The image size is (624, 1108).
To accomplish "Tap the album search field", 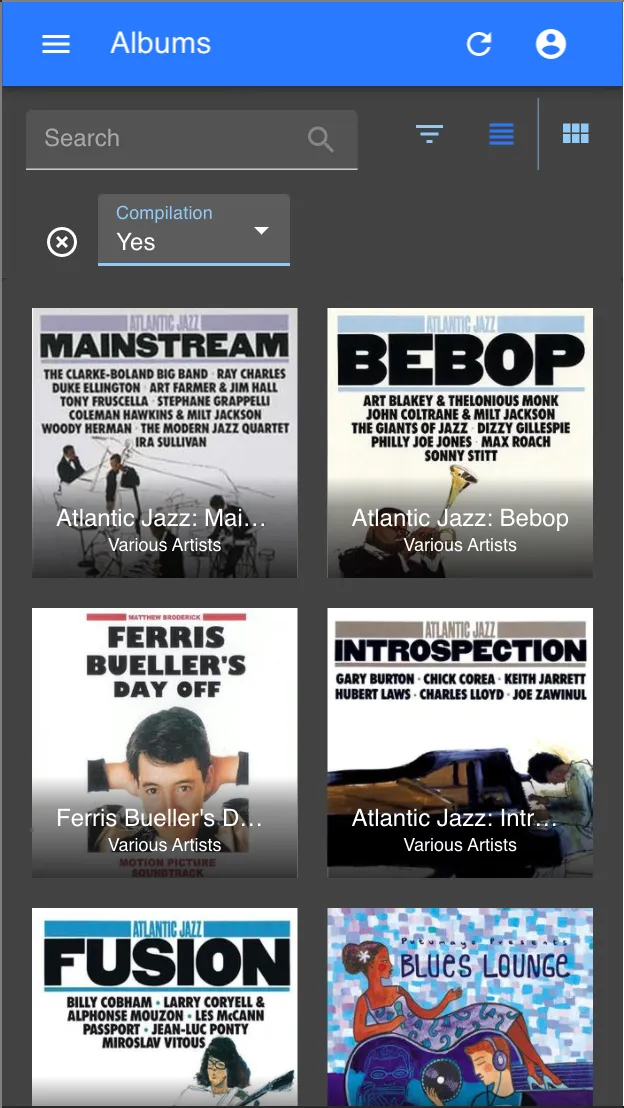I will coord(170,139).
